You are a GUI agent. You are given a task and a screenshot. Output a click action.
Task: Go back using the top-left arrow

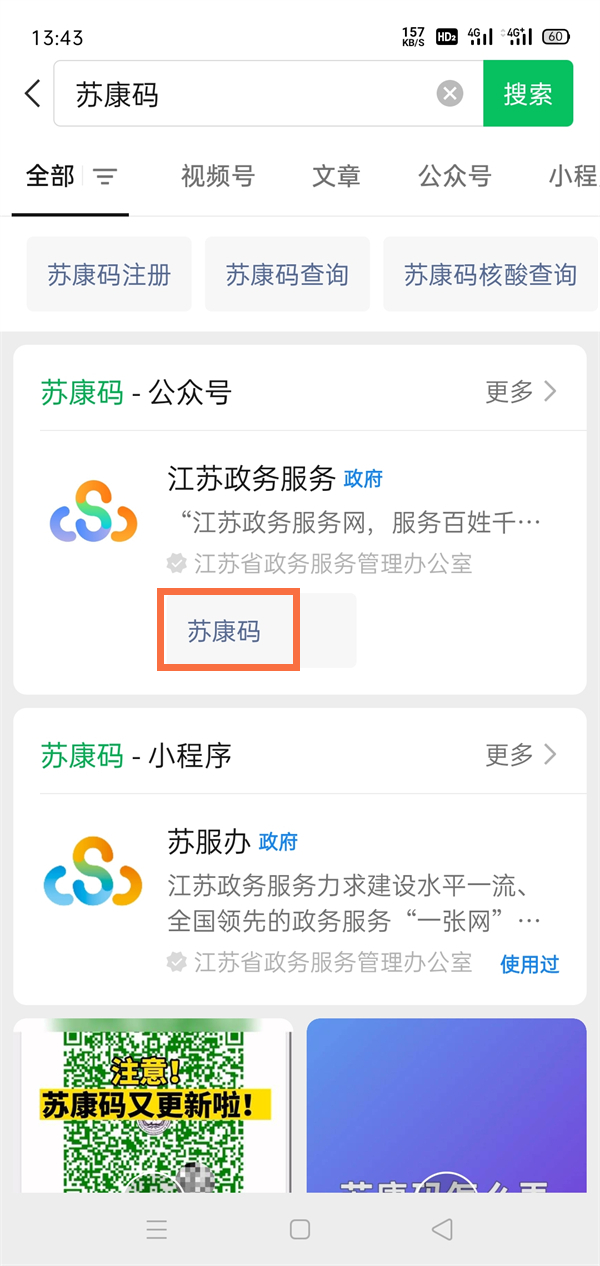[32, 94]
